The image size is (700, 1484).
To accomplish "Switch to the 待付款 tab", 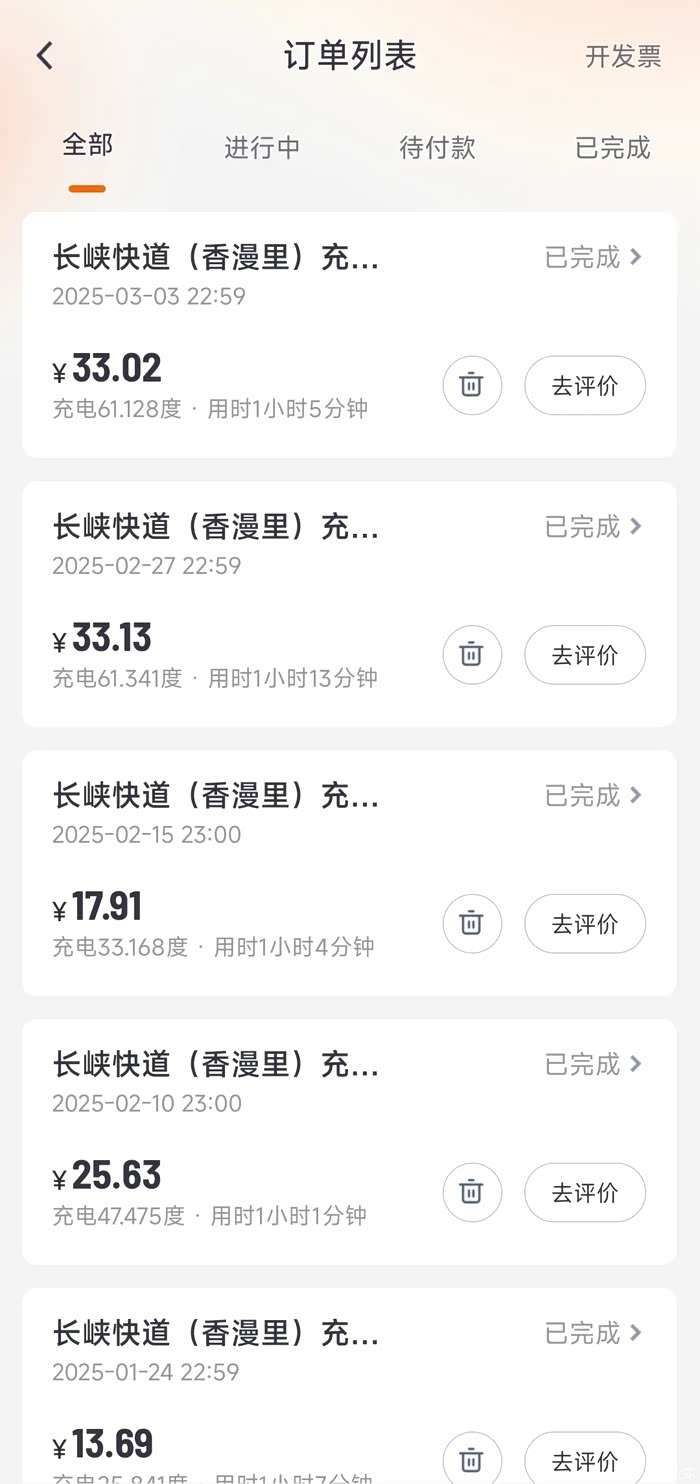I will pyautogui.click(x=437, y=148).
